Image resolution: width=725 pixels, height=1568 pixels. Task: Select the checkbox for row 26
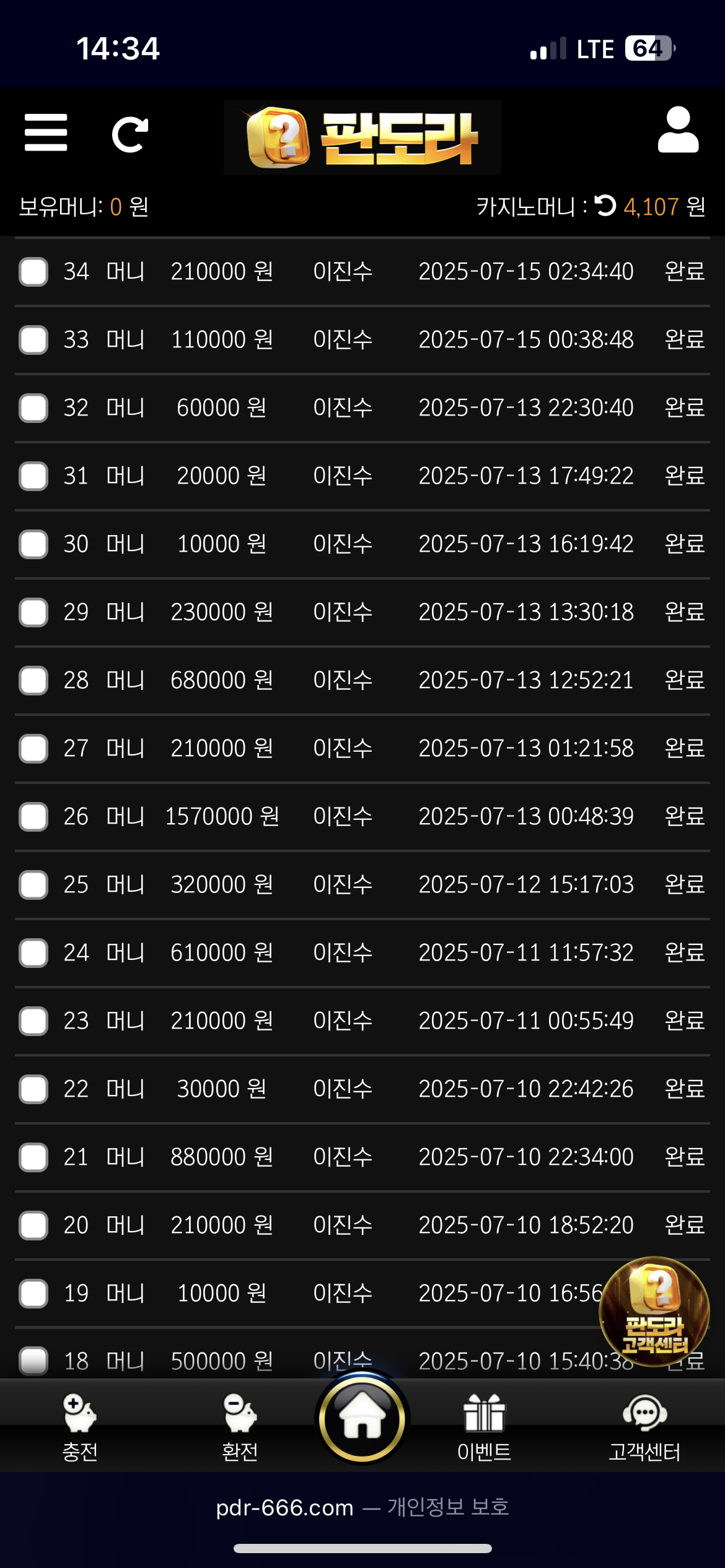click(x=33, y=817)
